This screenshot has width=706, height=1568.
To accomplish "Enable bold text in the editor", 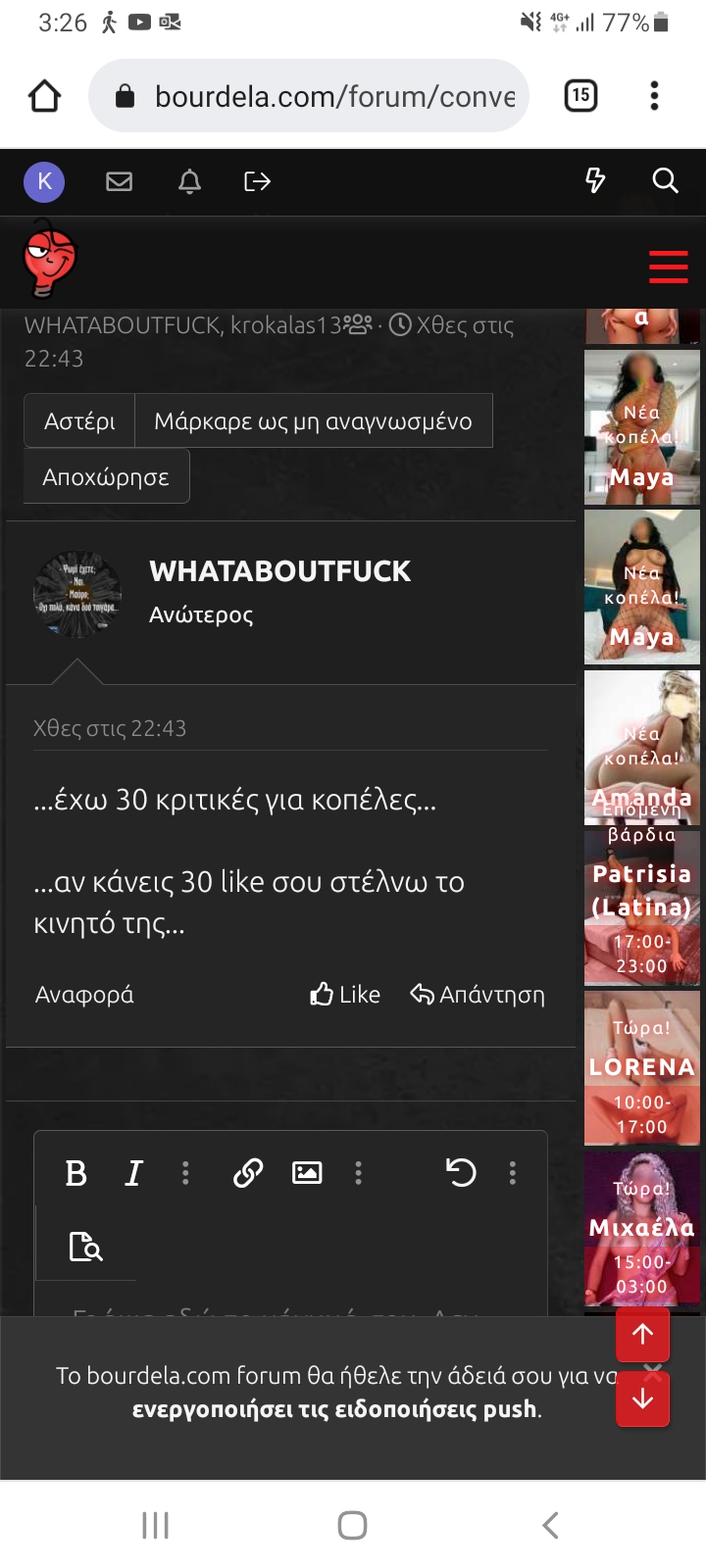I will coord(76,1173).
